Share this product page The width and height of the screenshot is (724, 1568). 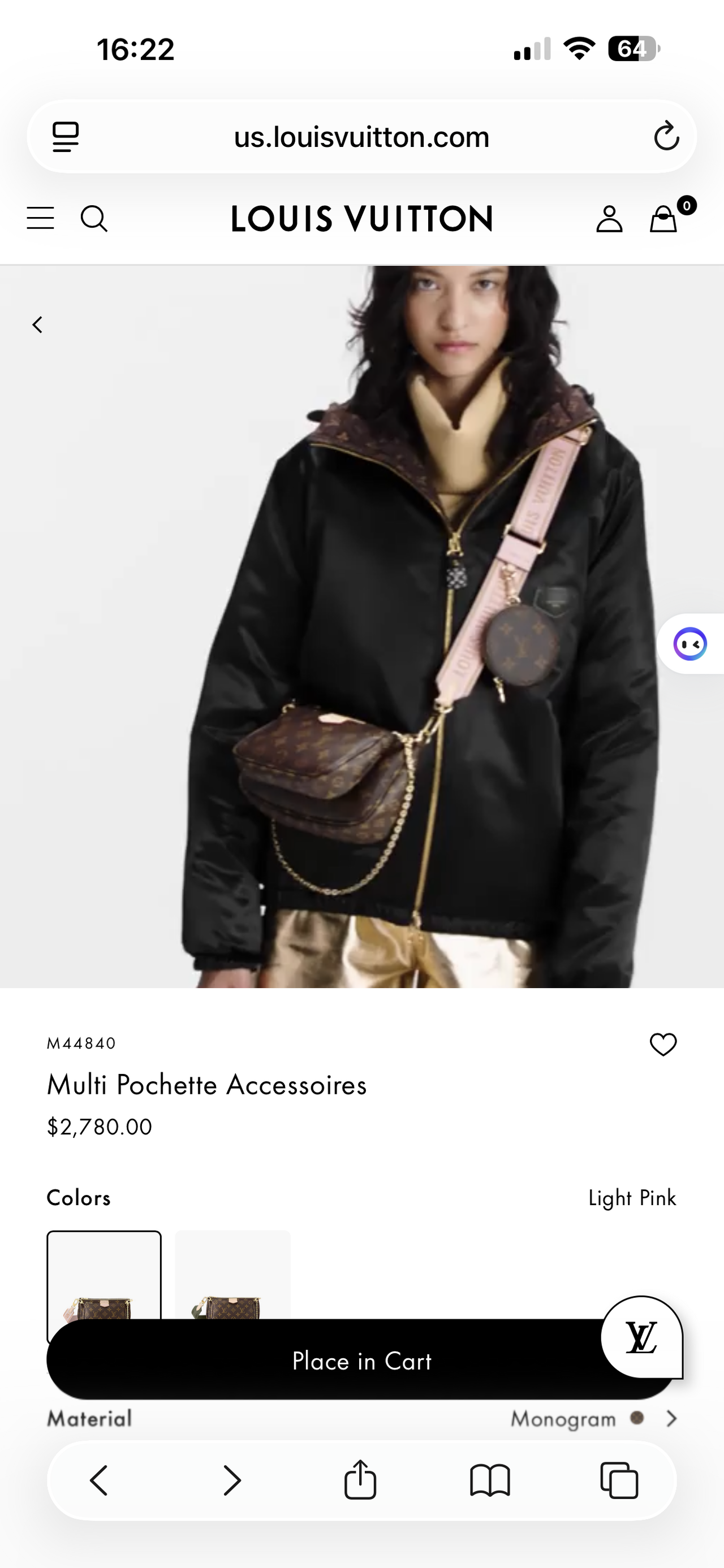coord(360,1480)
